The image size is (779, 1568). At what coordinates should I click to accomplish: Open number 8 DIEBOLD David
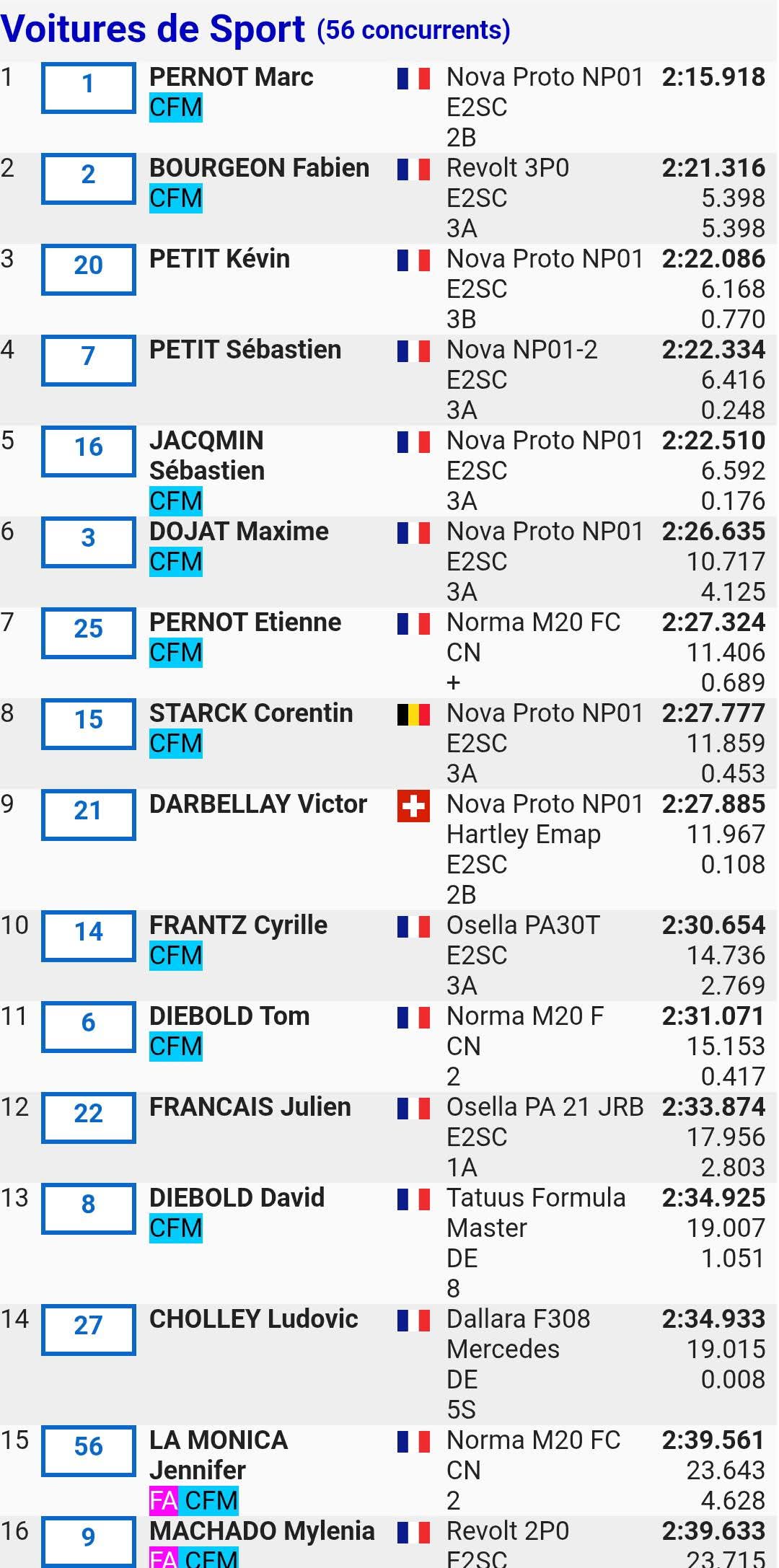88,1208
